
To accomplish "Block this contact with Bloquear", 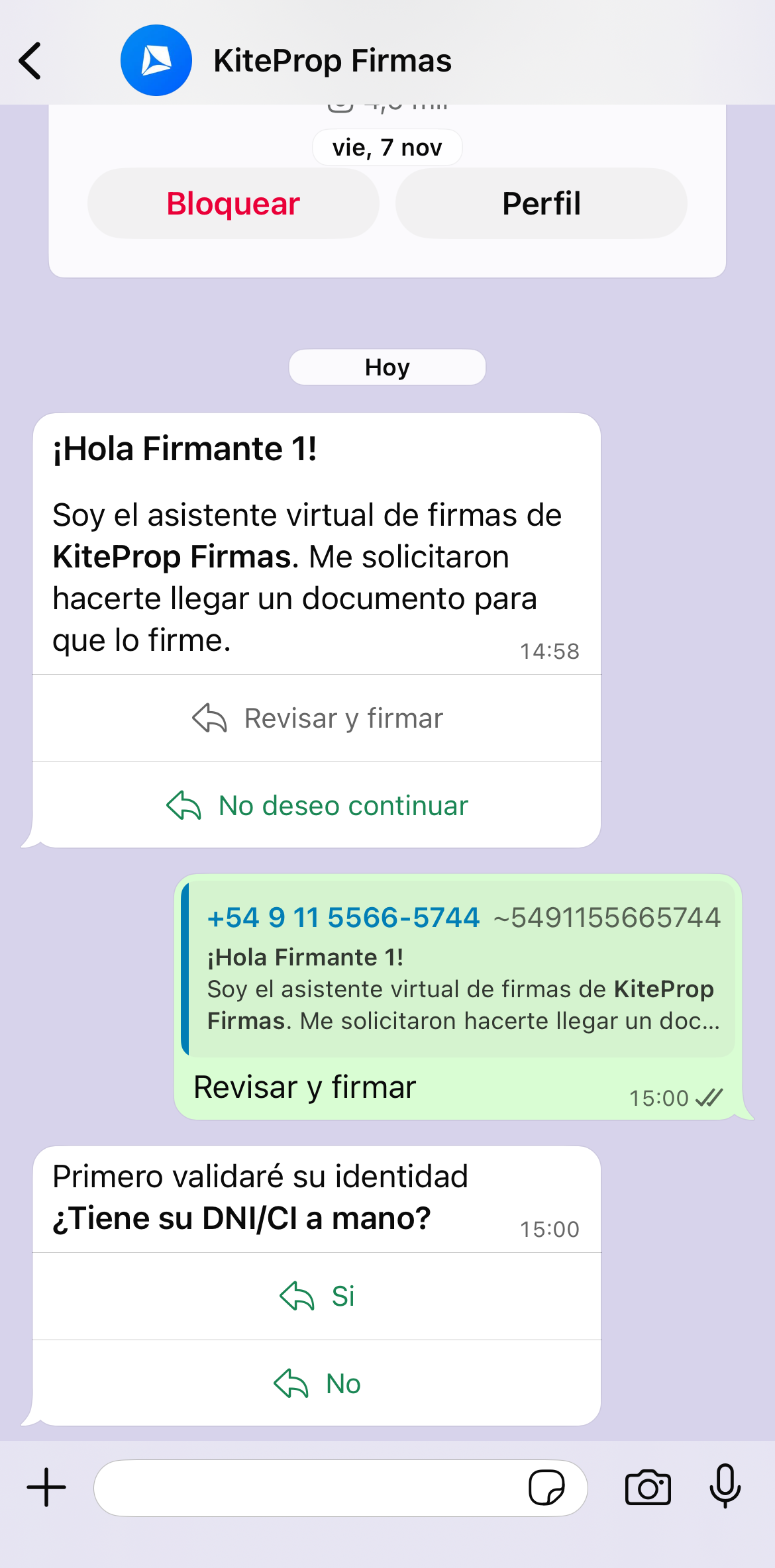I will click(233, 203).
